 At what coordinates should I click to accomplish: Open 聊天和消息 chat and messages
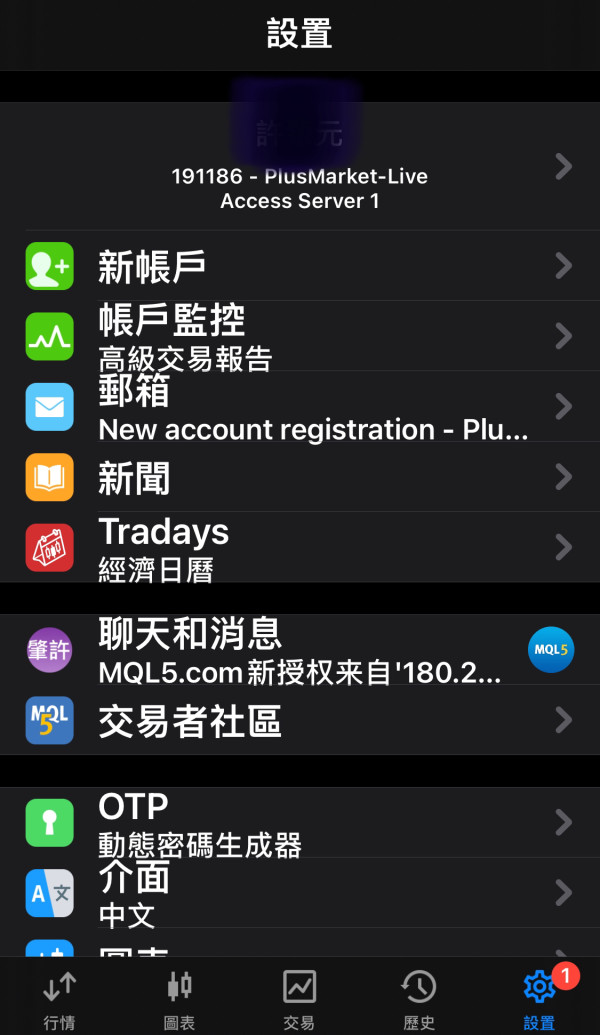pos(300,650)
